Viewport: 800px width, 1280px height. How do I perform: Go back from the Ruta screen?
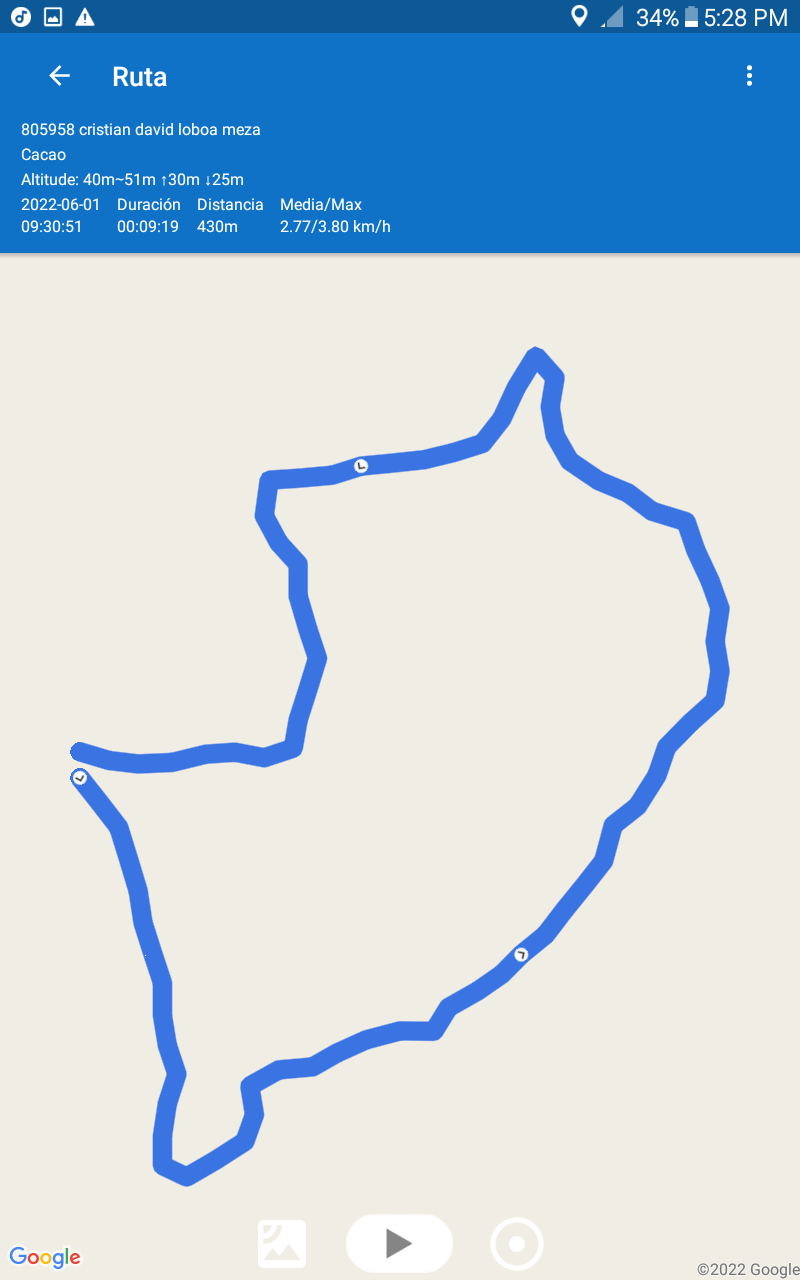59,76
